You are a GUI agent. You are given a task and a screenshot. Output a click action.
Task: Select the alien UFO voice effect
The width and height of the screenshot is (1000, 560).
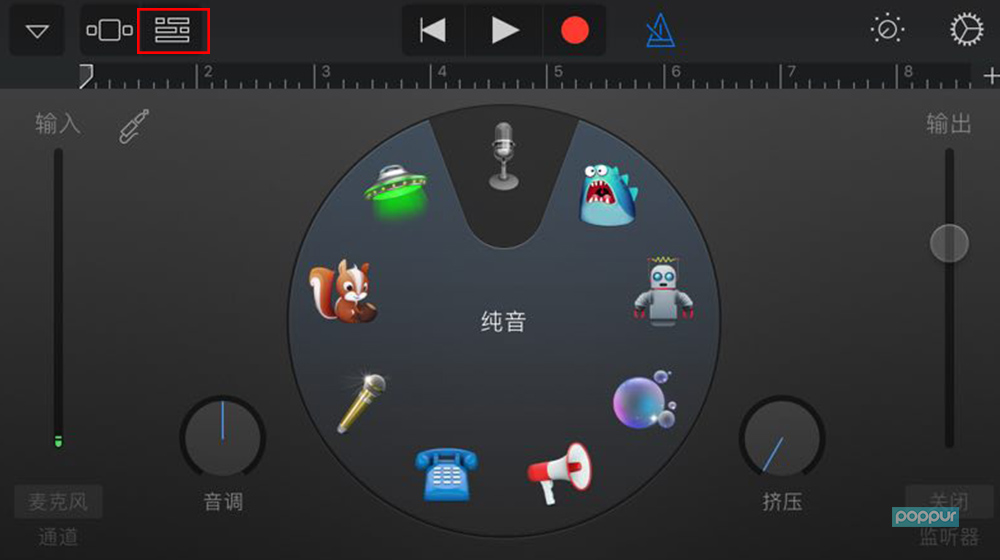click(396, 190)
